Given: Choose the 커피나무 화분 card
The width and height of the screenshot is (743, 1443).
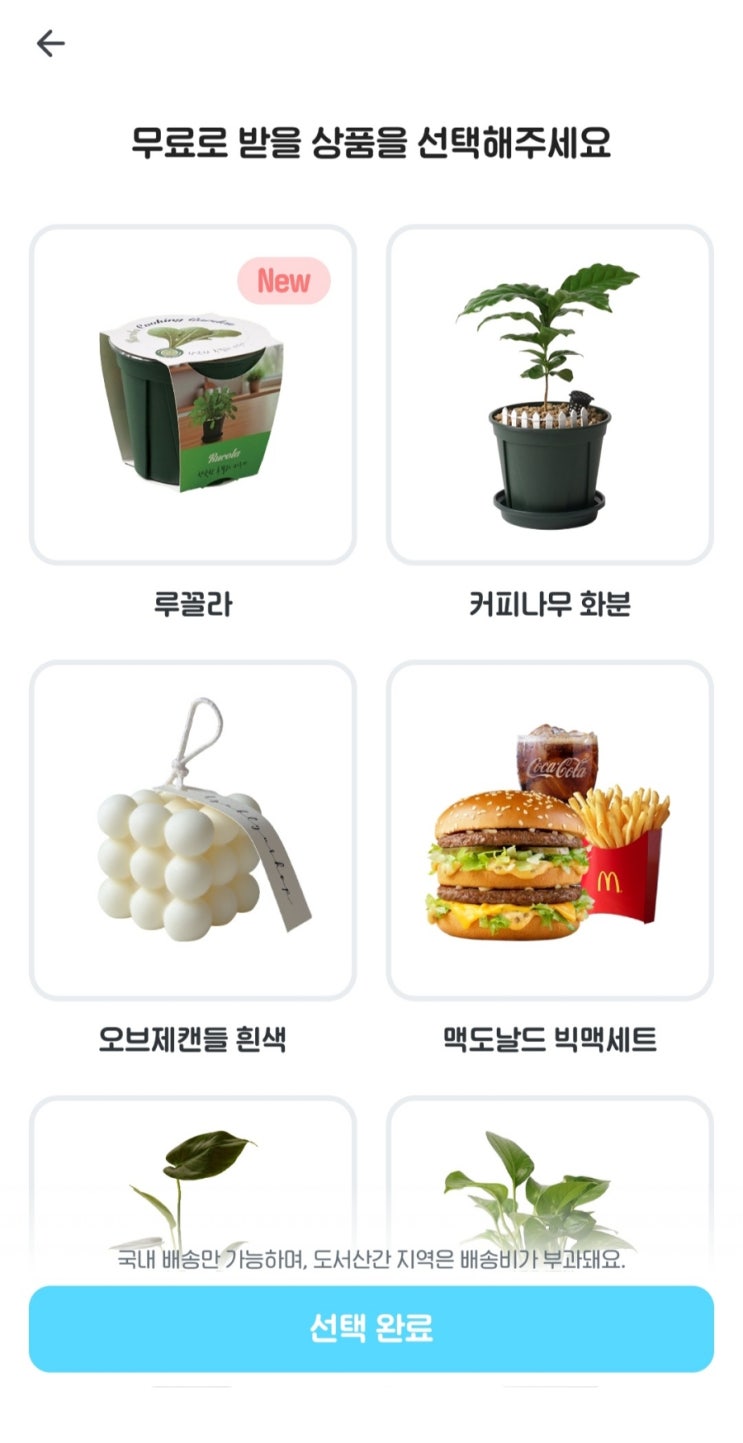Looking at the screenshot, I should point(549,395).
